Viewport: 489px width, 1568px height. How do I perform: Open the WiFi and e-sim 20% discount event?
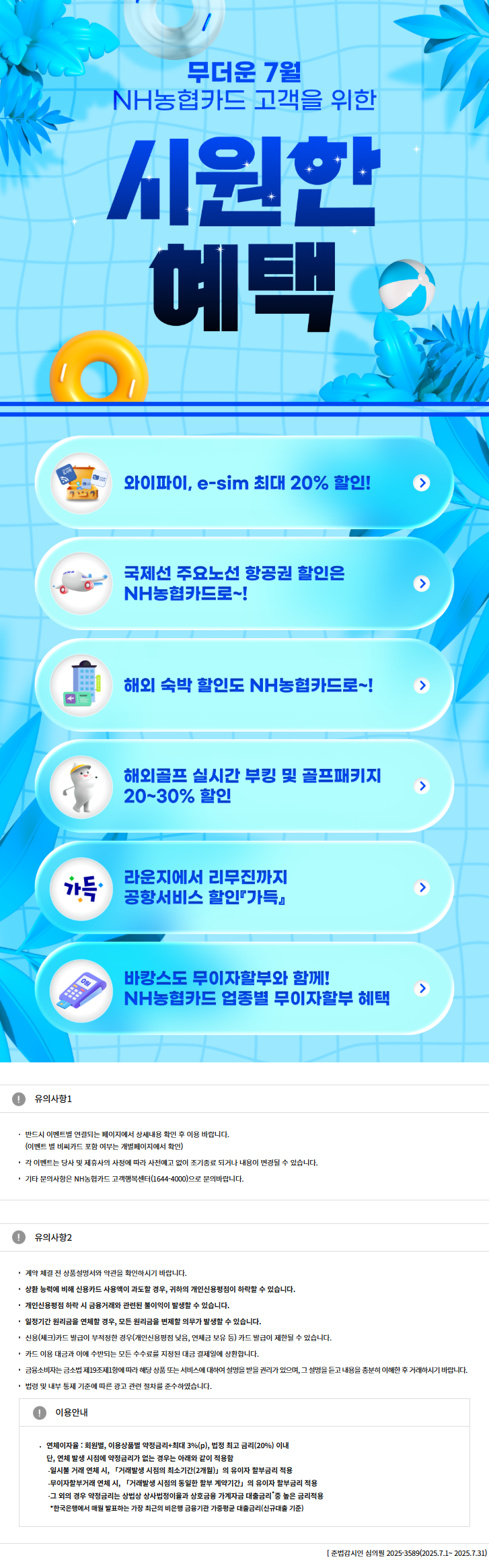(x=246, y=483)
